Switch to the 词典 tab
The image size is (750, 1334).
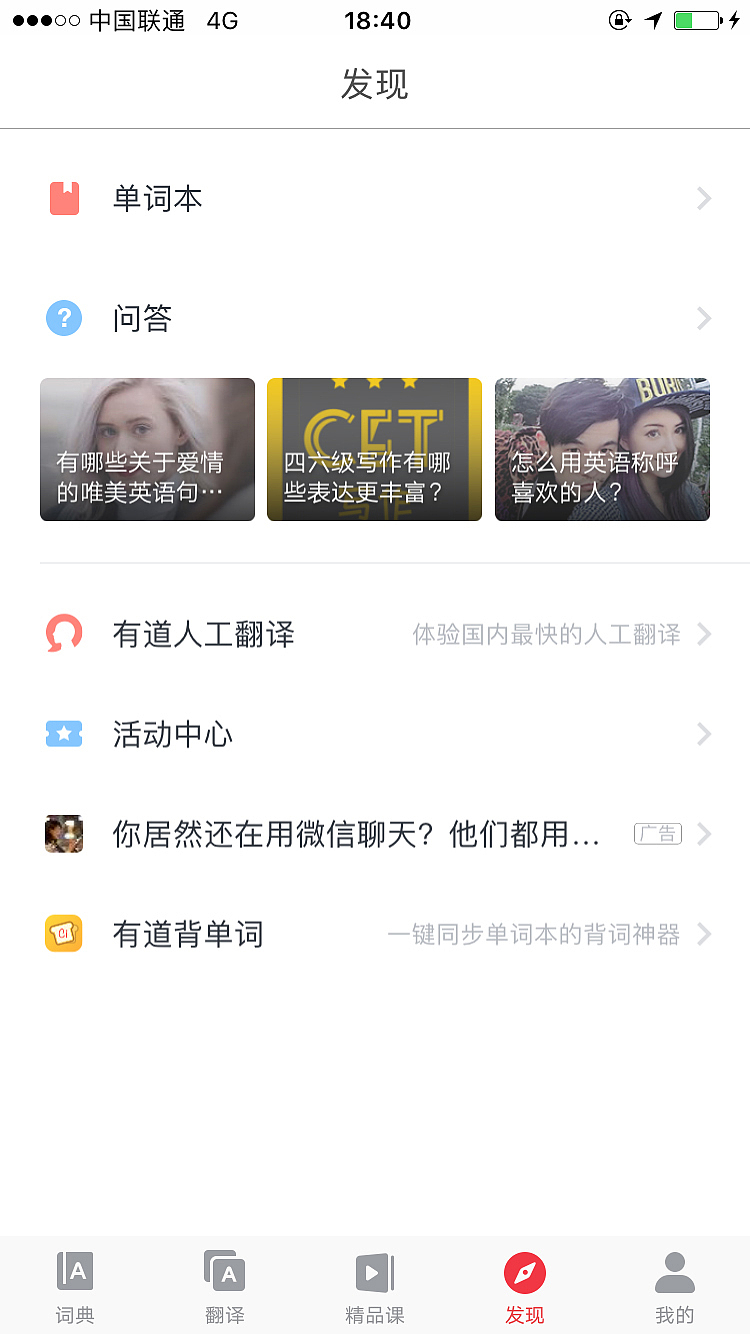pos(75,1285)
